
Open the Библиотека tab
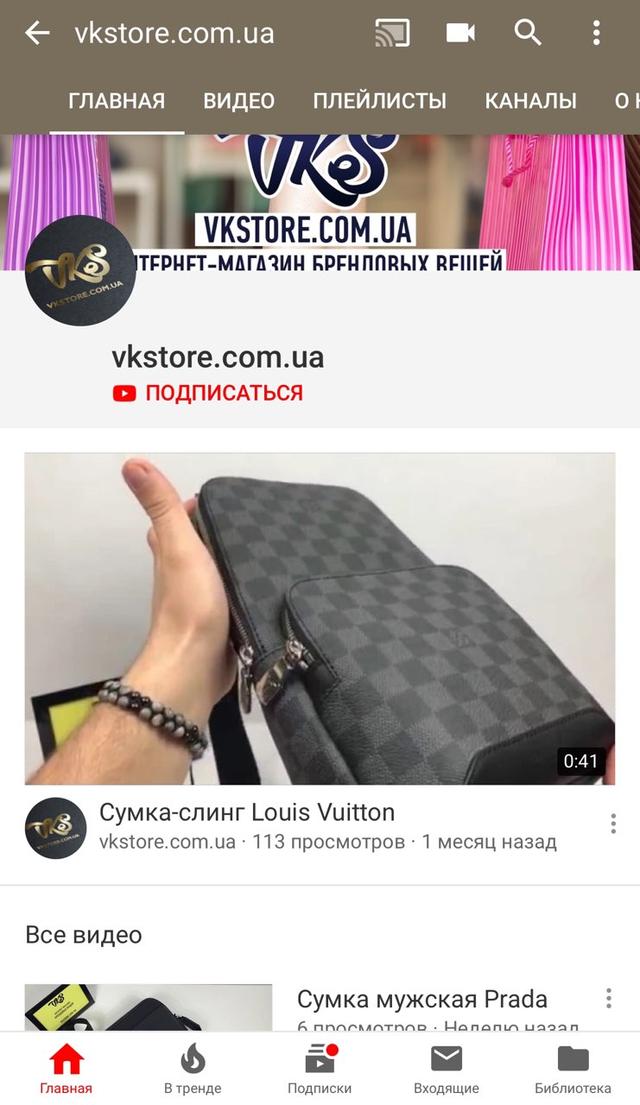pyautogui.click(x=572, y=1068)
